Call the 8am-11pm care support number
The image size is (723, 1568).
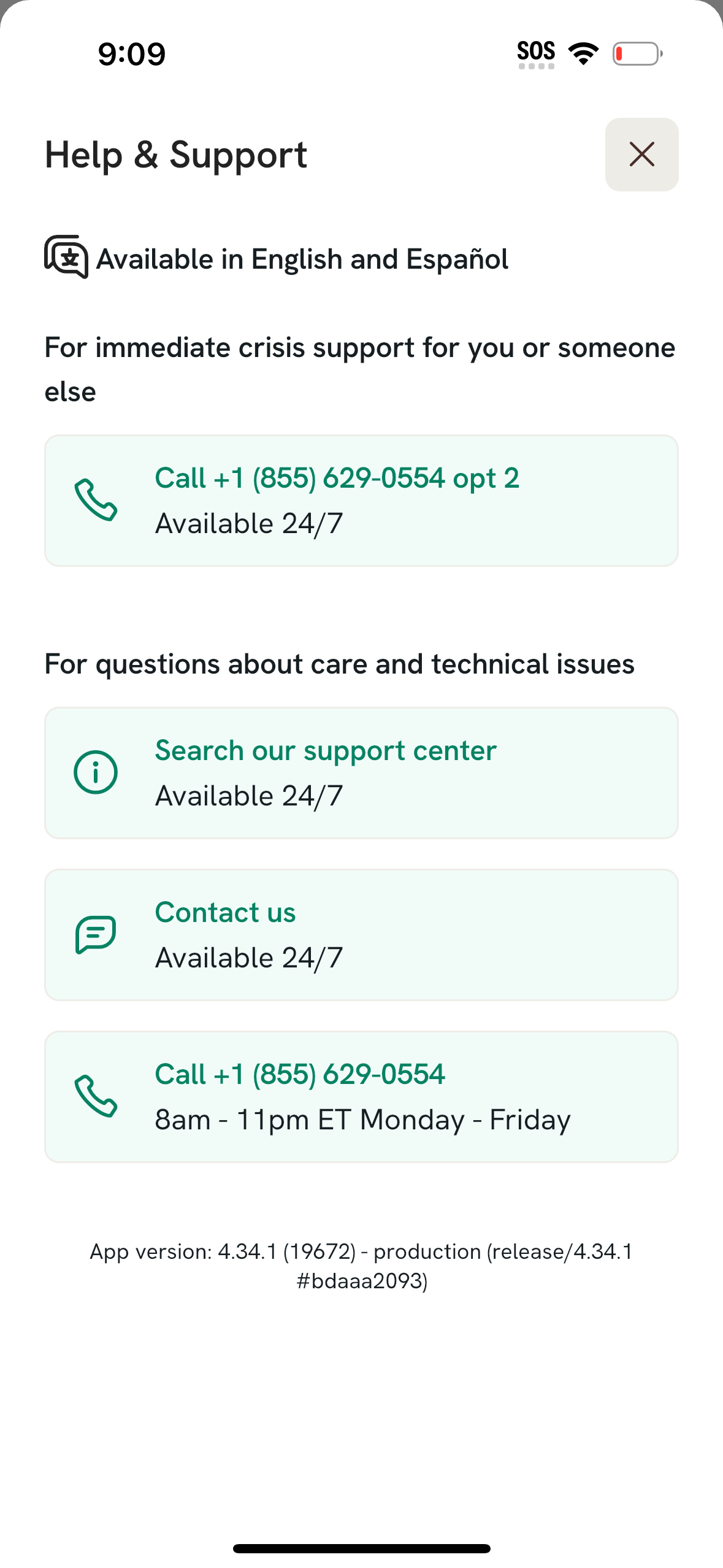[x=300, y=1074]
